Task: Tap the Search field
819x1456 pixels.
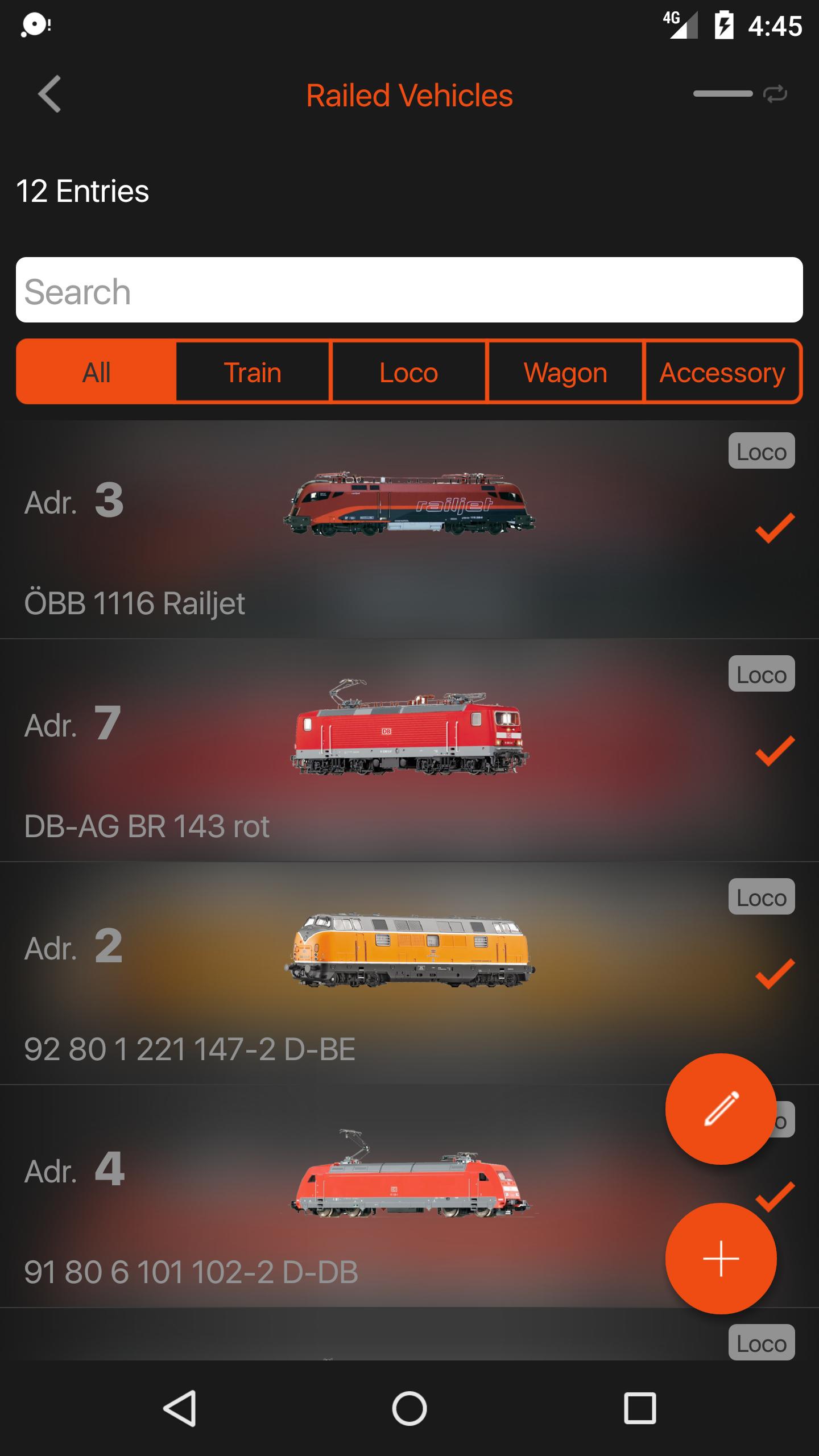Action: (409, 290)
